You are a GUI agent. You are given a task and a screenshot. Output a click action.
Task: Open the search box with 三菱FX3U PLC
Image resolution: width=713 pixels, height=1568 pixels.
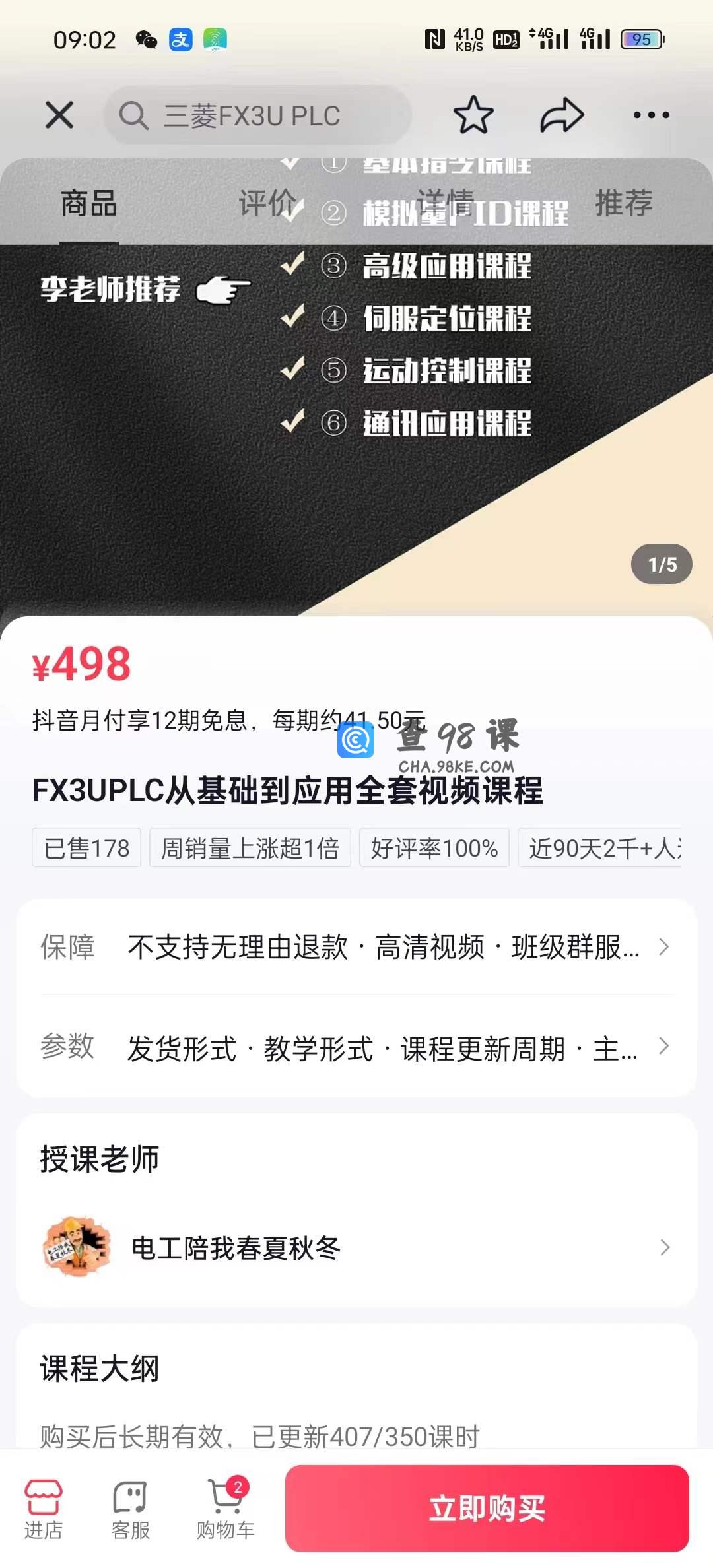[257, 115]
